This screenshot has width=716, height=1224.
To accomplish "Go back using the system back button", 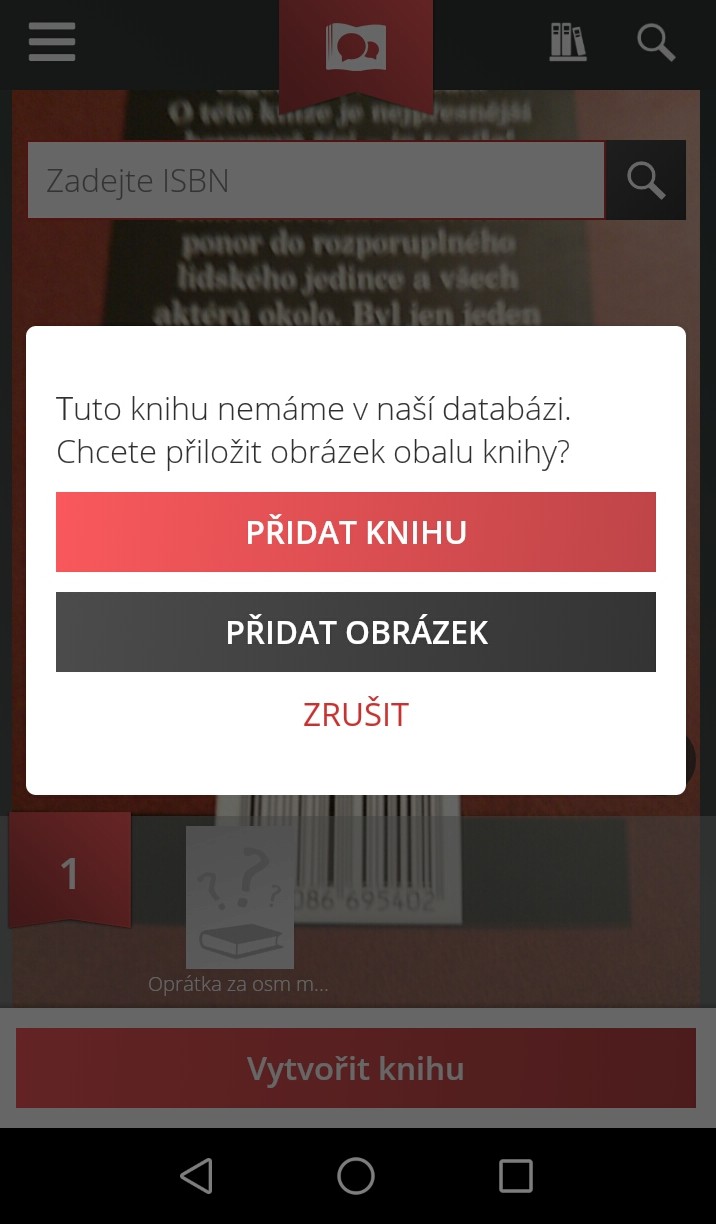I will (197, 1176).
